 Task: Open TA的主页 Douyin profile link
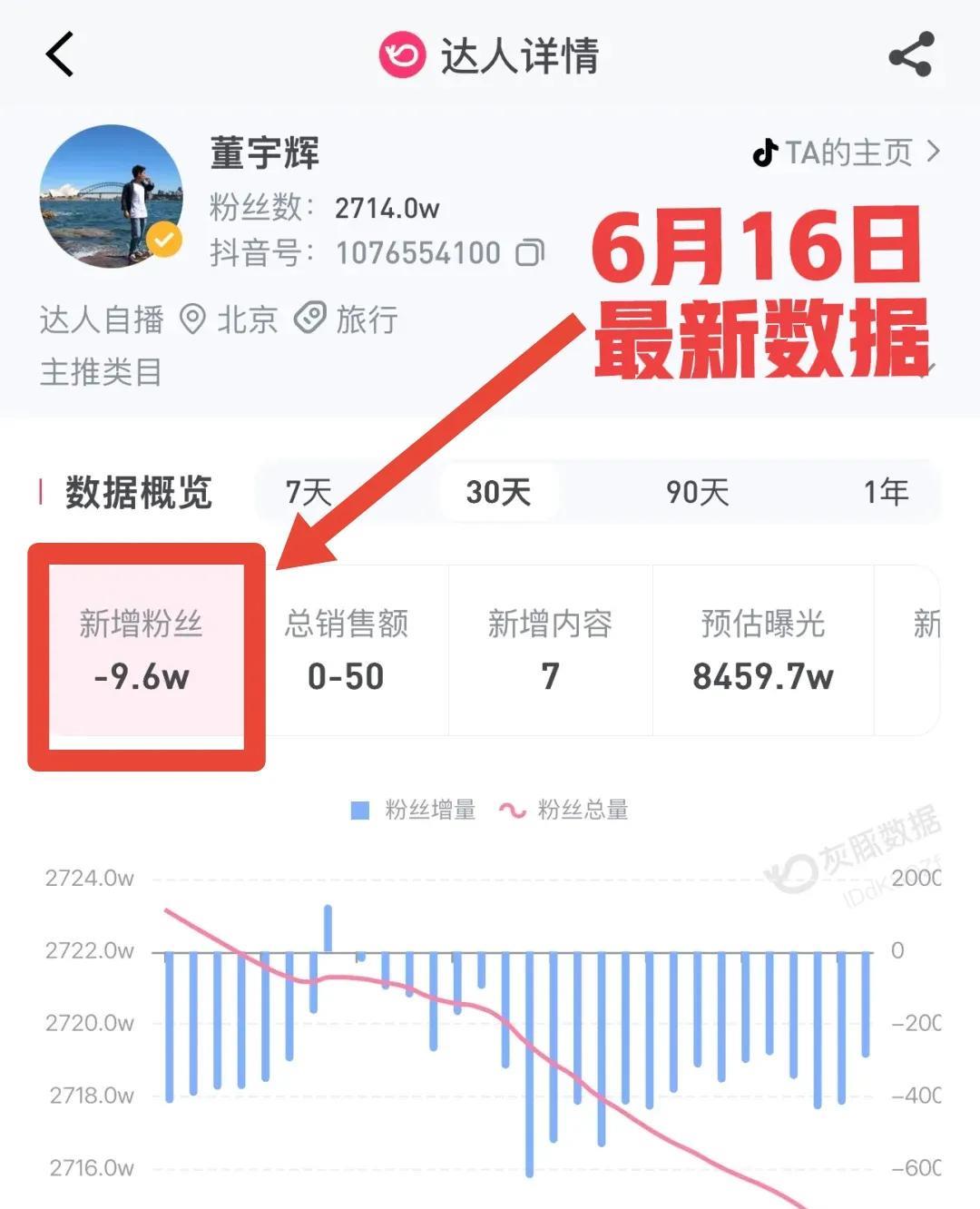pyautogui.click(x=846, y=152)
